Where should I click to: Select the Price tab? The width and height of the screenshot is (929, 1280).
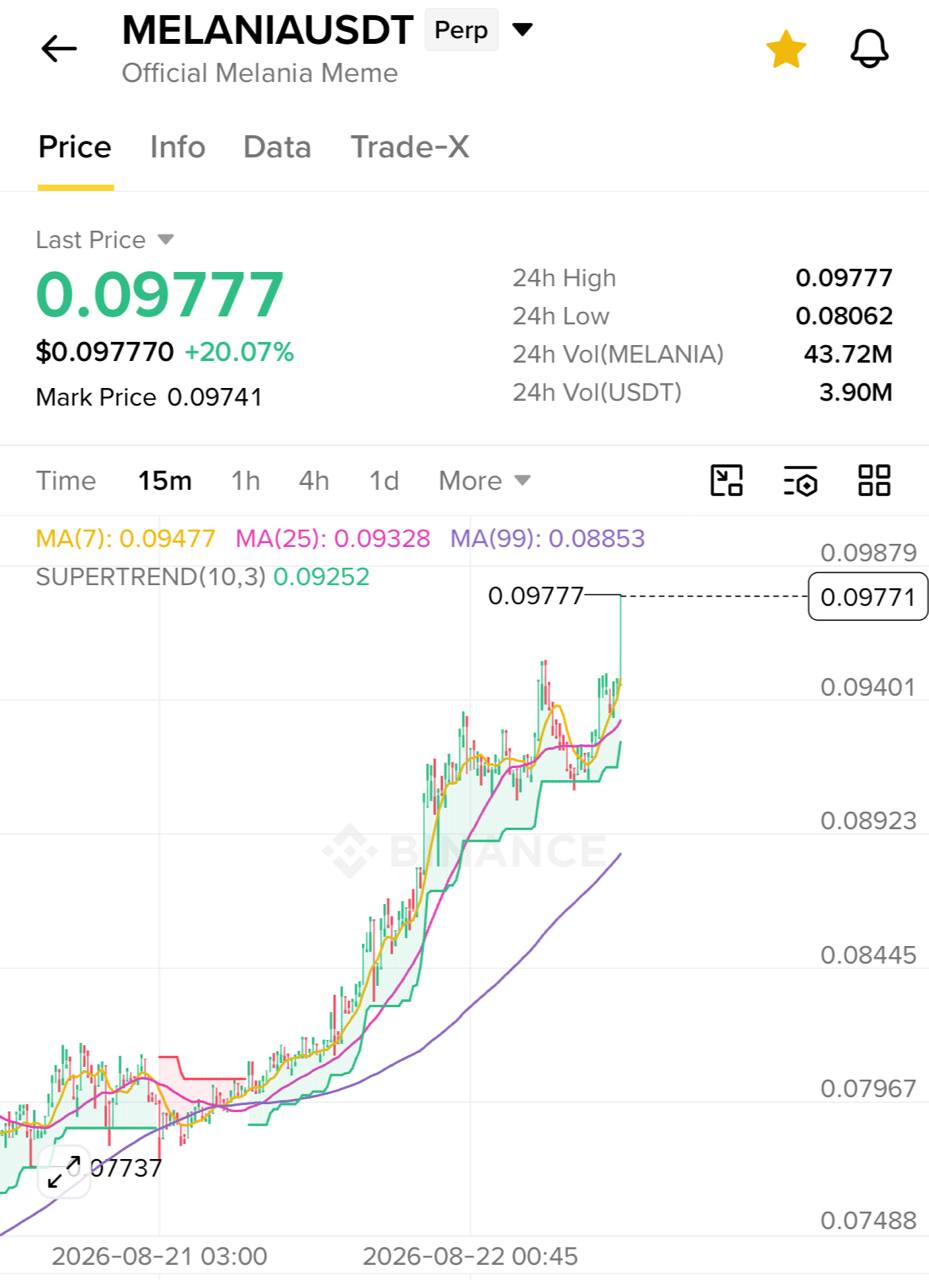pos(75,147)
